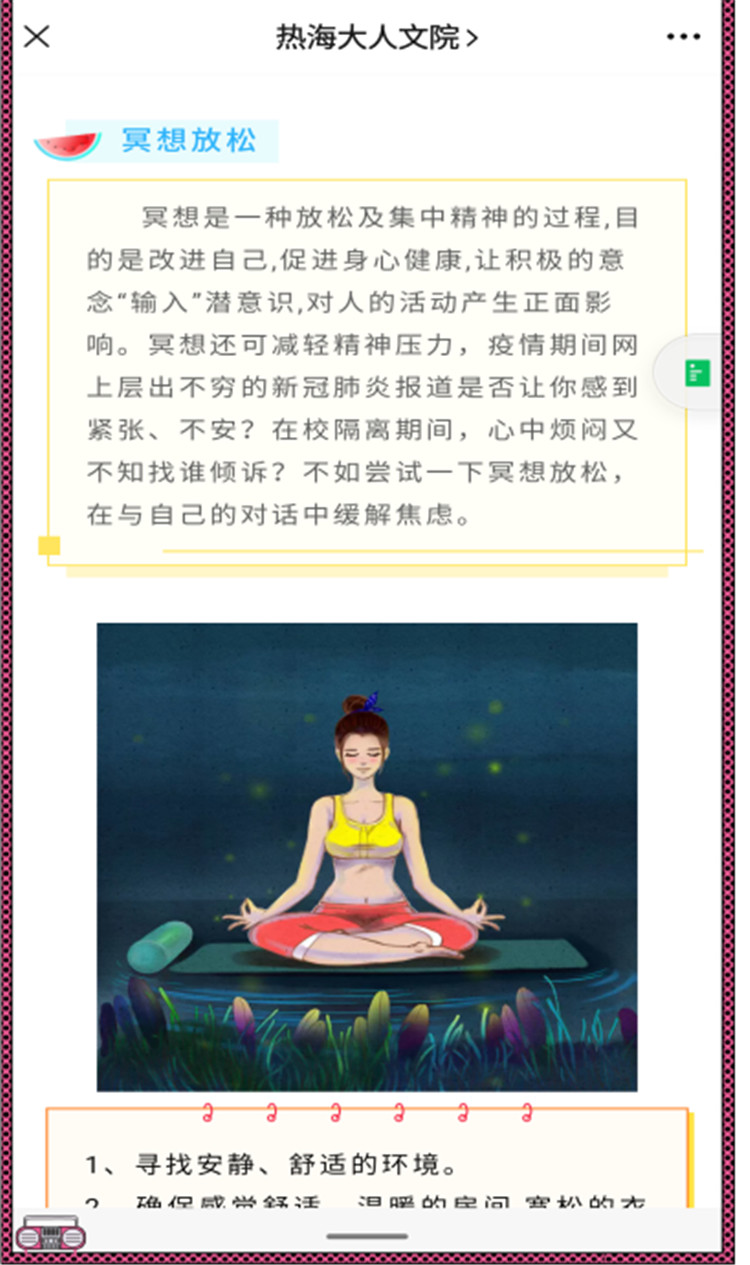Tap the green floating note icon

coord(698,373)
